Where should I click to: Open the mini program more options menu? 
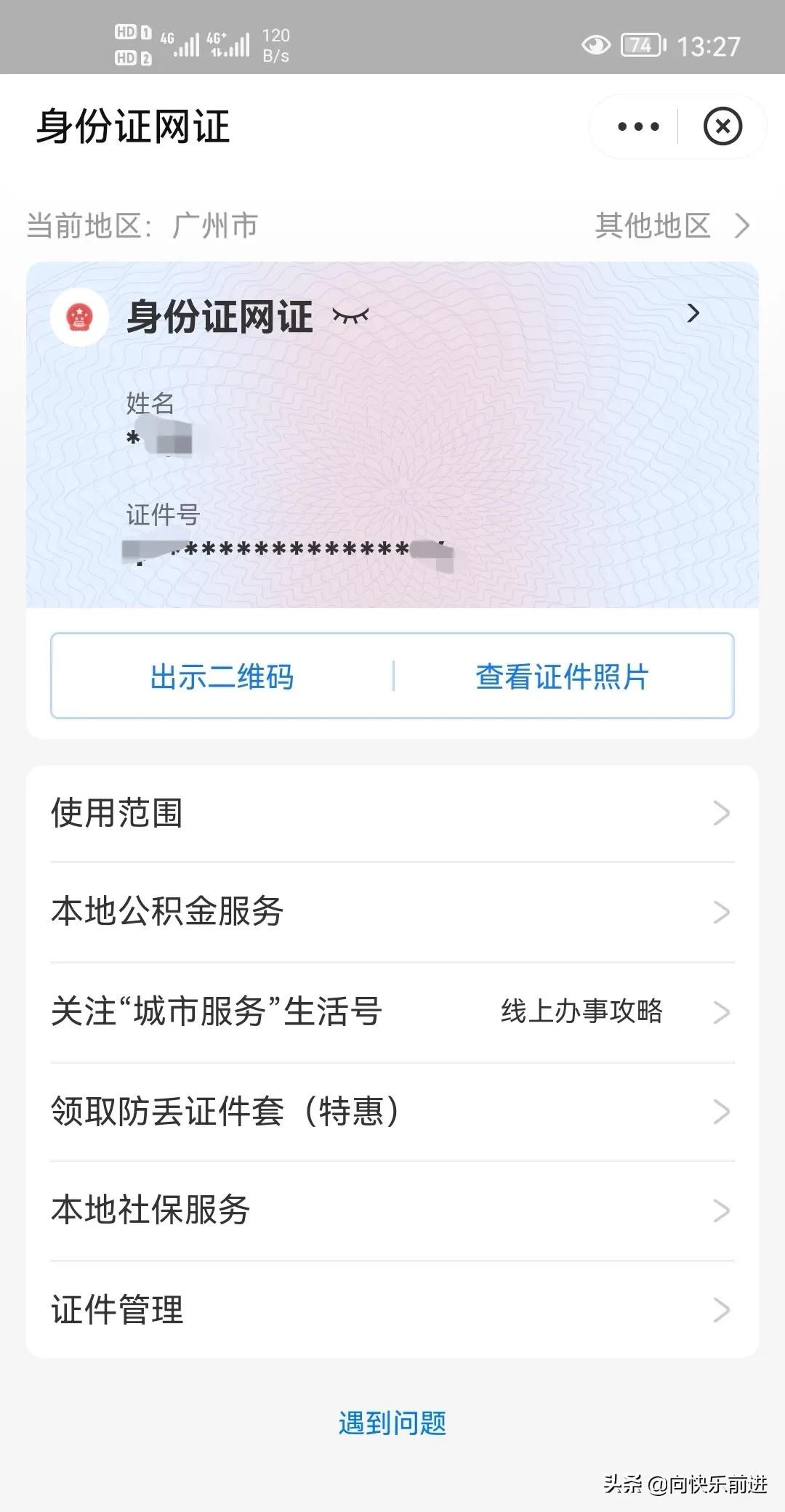[637, 127]
